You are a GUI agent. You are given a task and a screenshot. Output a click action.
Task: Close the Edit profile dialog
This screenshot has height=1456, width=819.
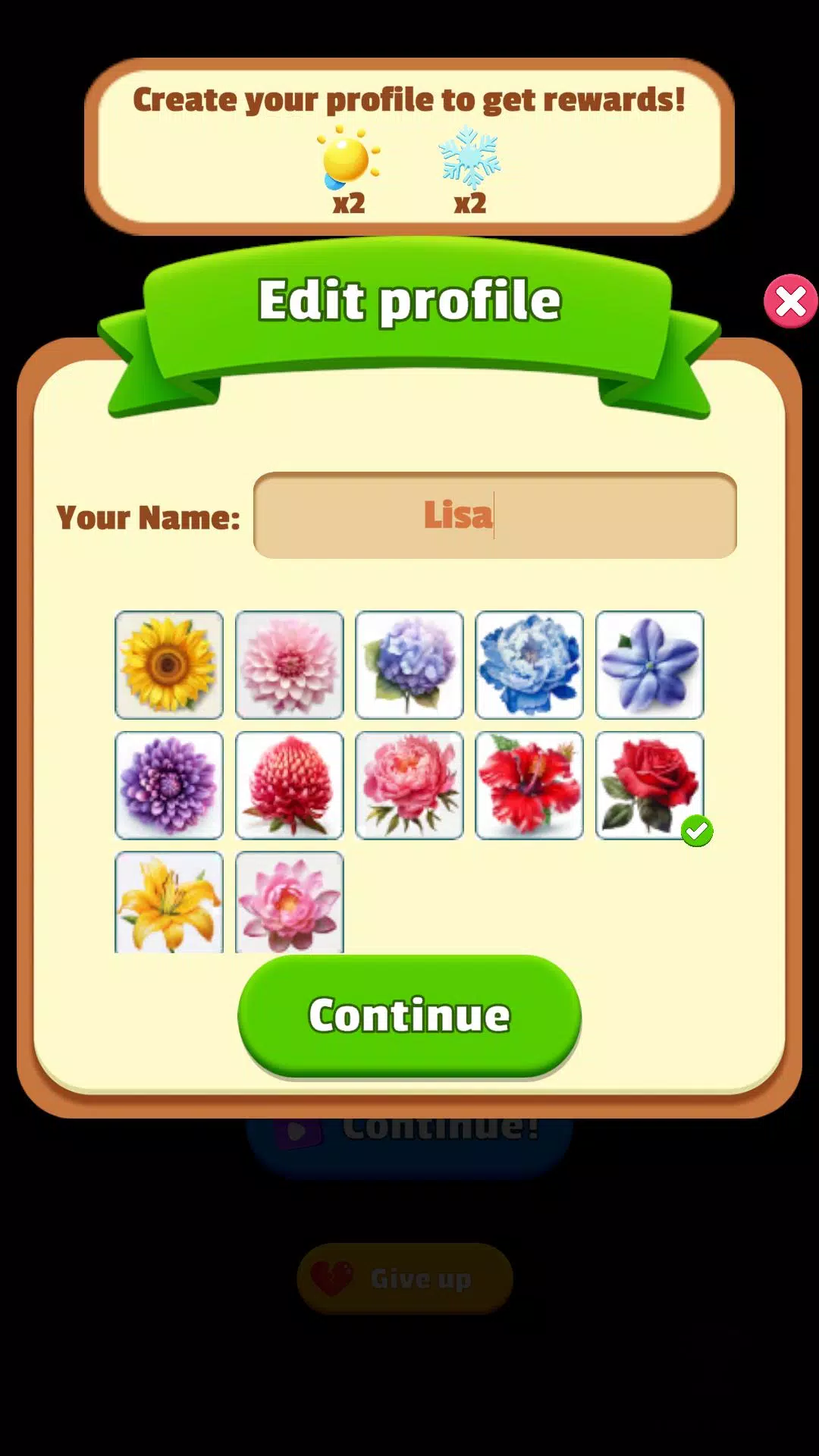tap(790, 301)
